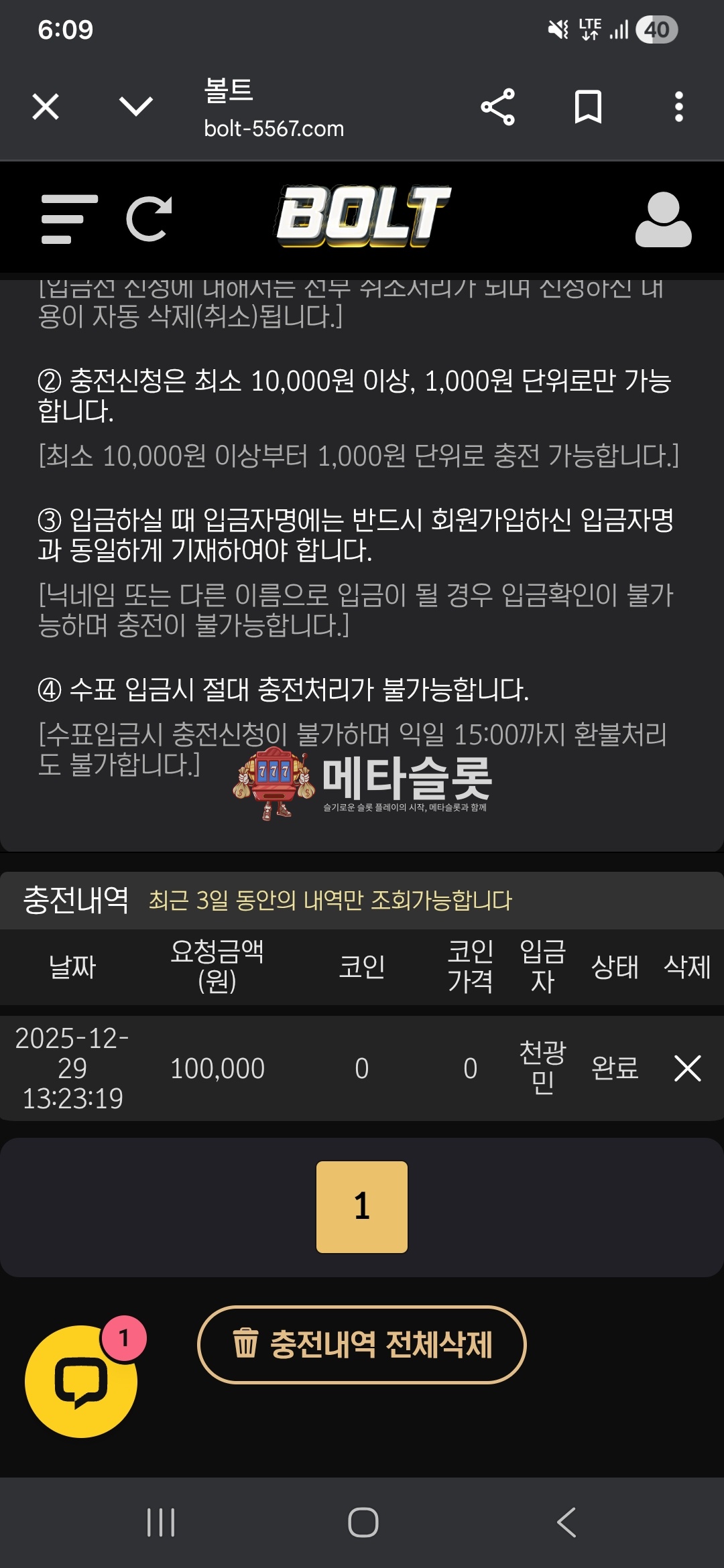
Task: Go back using system navigation
Action: point(566,1522)
